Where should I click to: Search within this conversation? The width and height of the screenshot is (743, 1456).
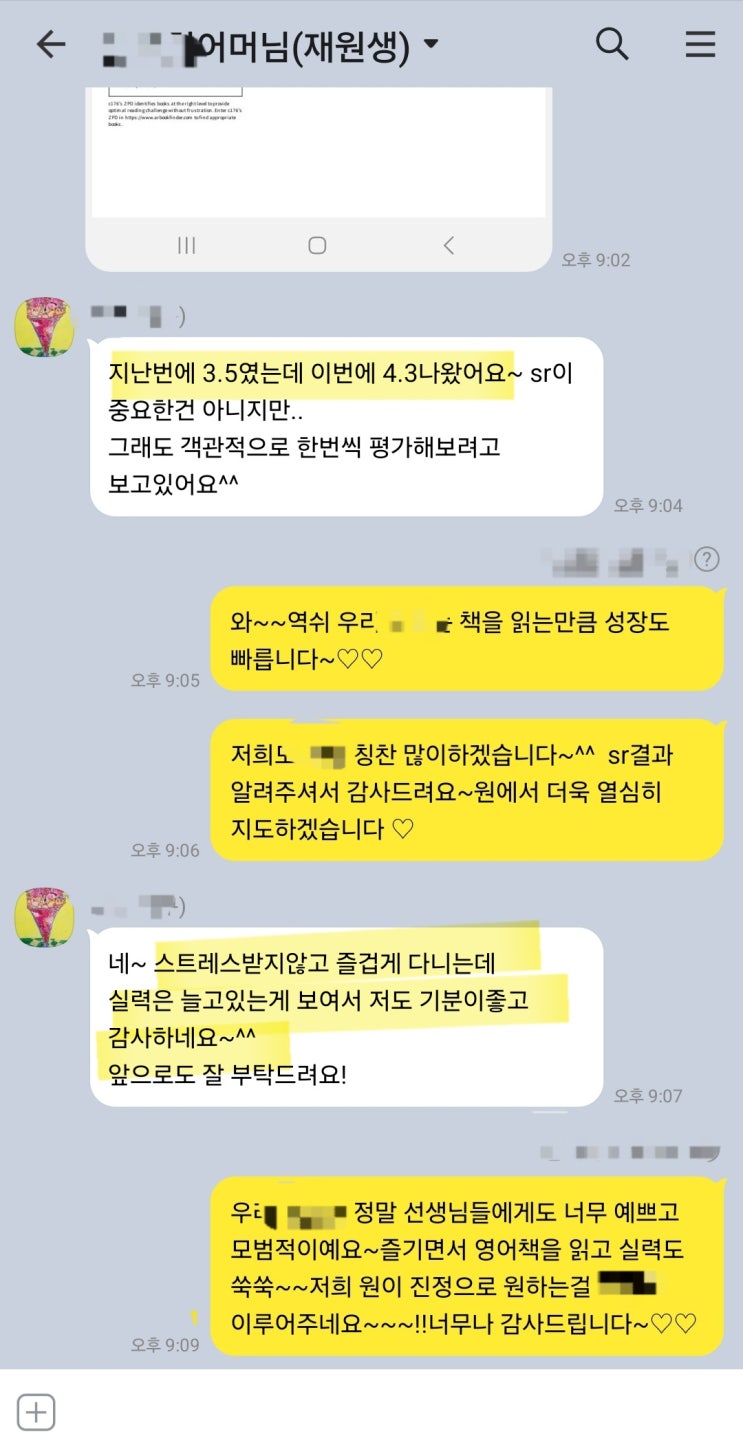tap(611, 44)
